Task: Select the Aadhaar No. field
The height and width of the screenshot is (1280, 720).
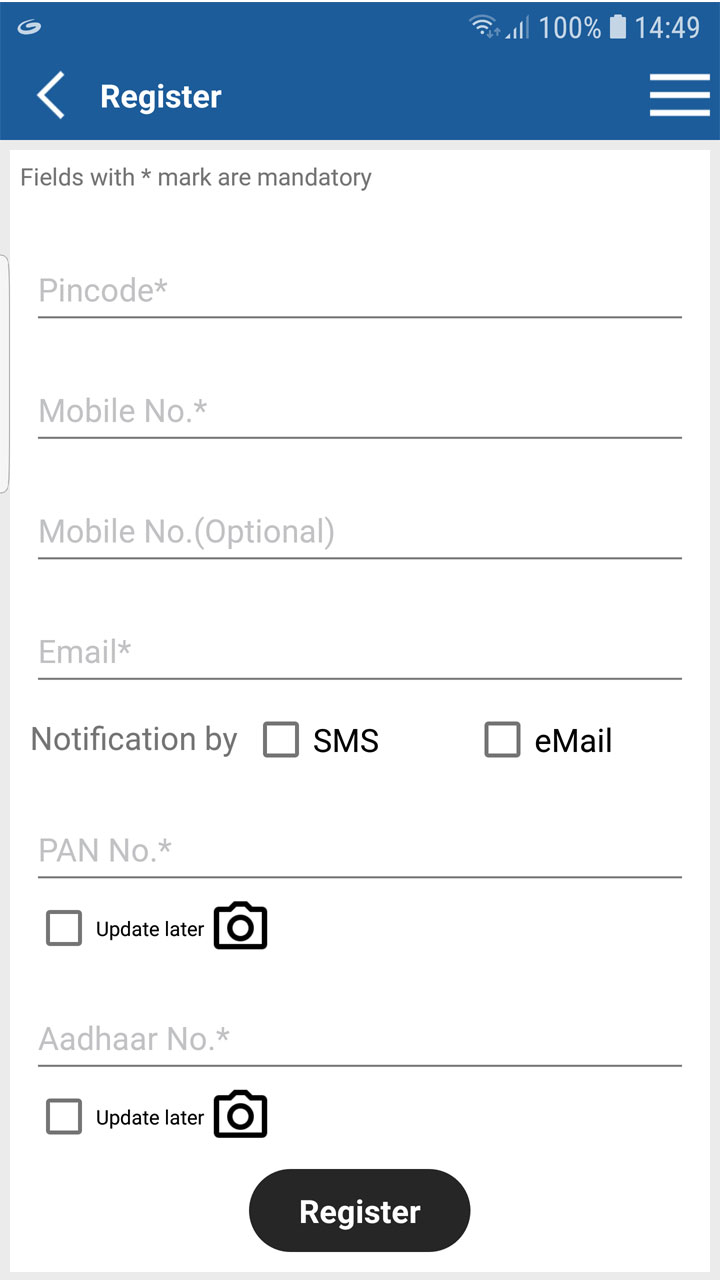Action: click(360, 1040)
